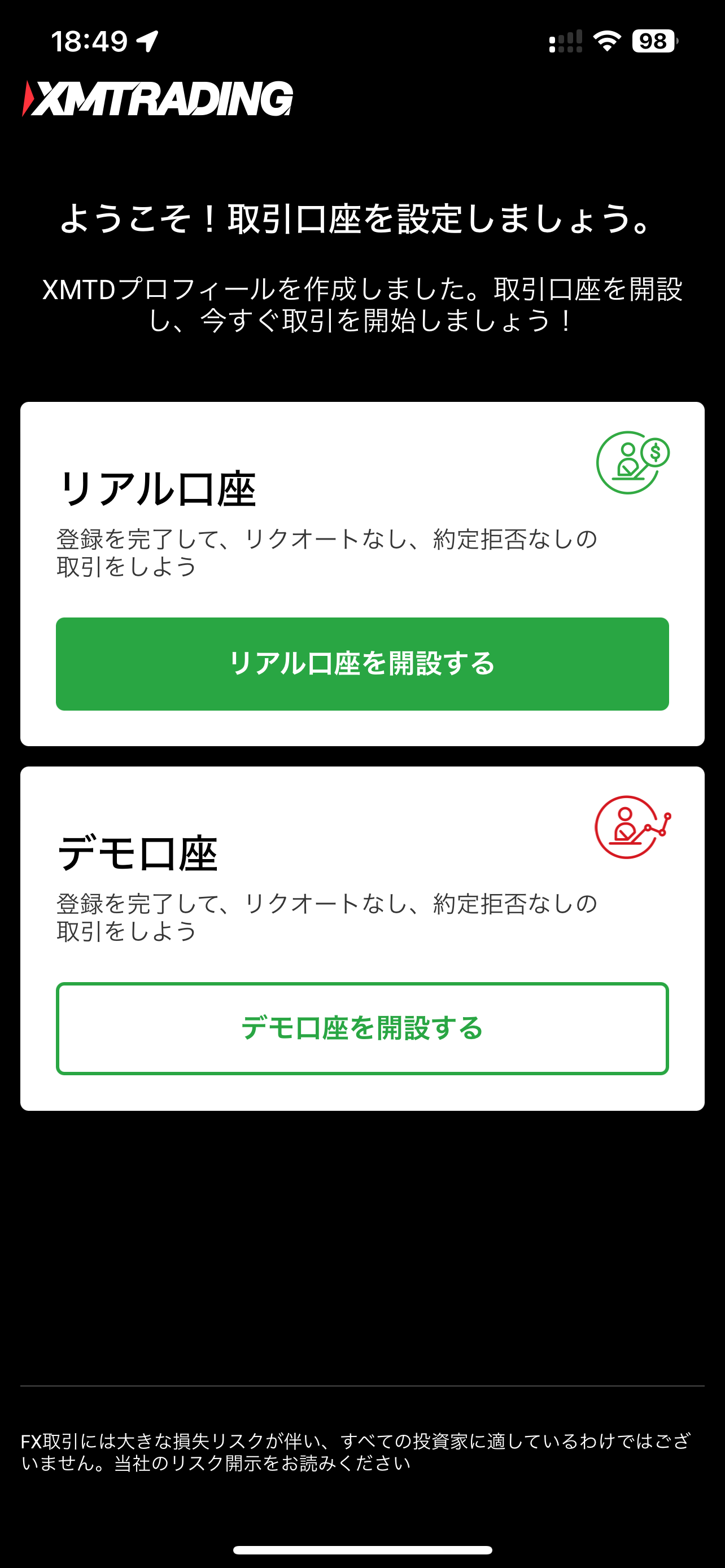Tap the リアル口座を開設する button
Screen dimensions: 725x1568
tap(362, 663)
